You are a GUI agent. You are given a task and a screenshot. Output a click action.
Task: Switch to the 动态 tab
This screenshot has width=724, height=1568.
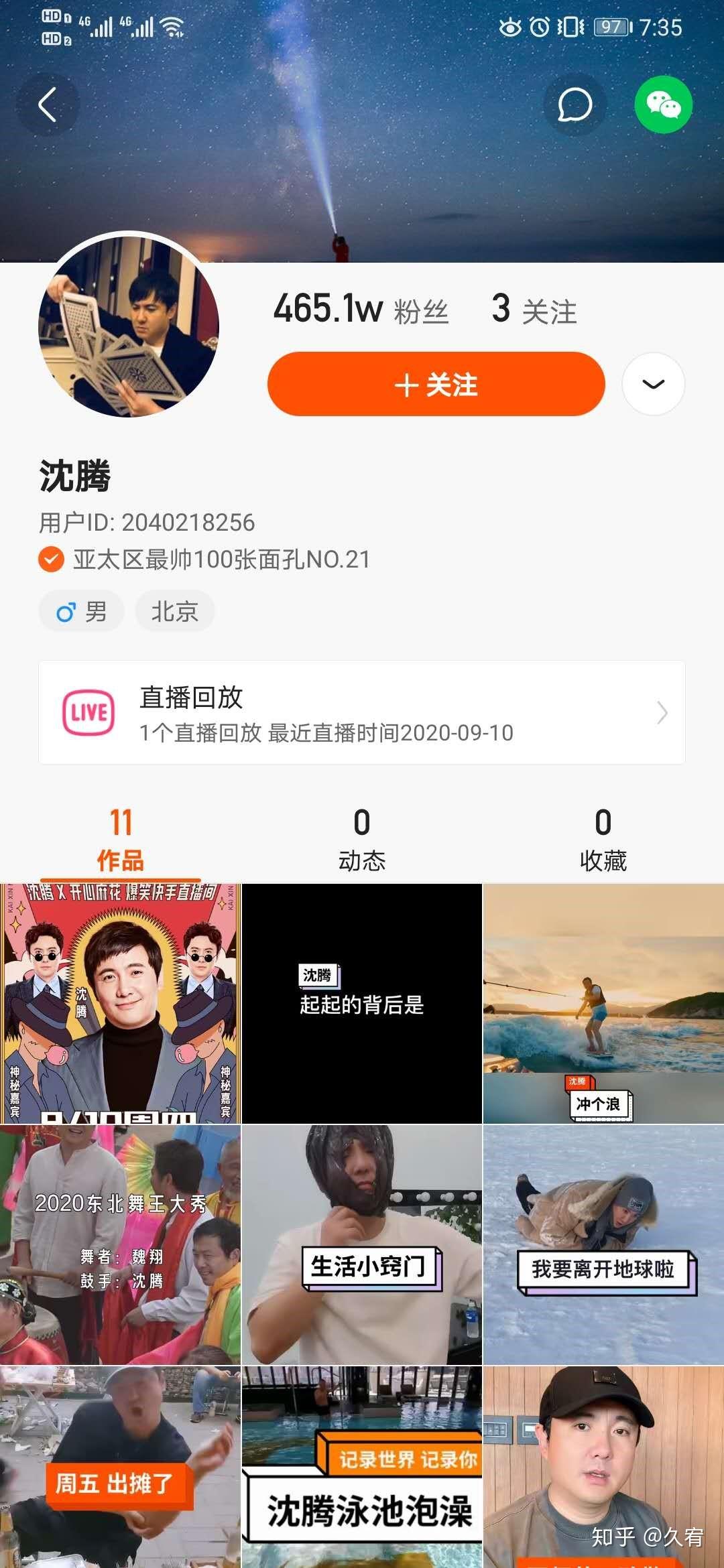tap(362, 840)
